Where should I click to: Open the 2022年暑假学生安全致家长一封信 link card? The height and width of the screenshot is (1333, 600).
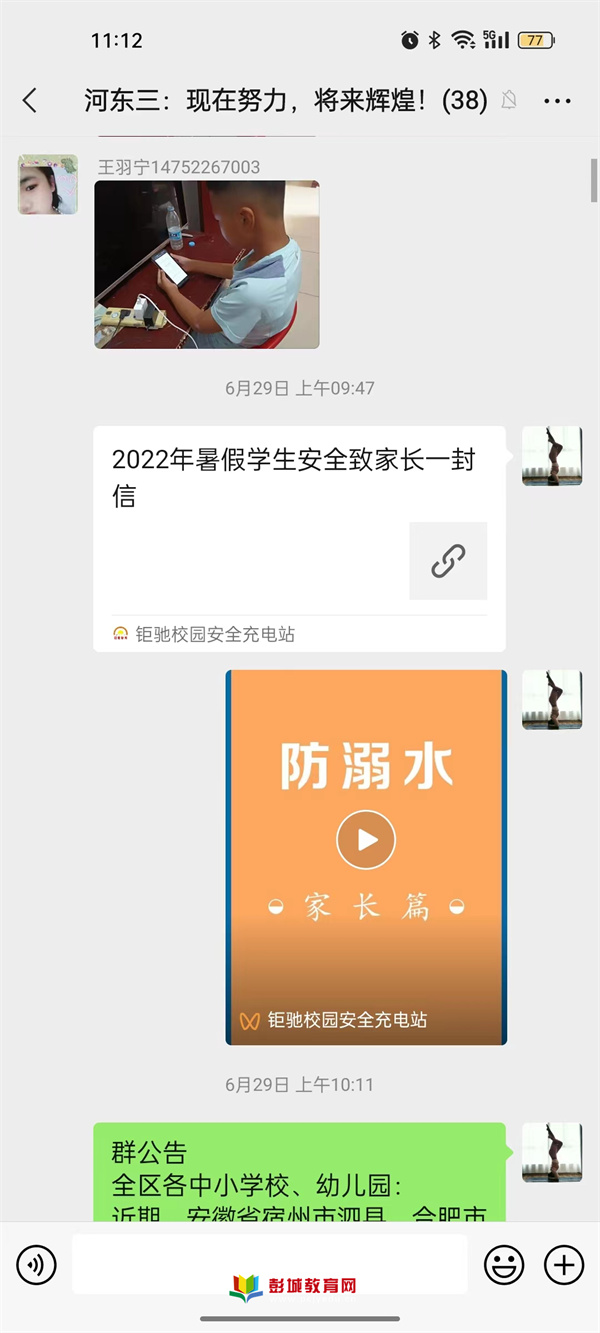point(299,539)
